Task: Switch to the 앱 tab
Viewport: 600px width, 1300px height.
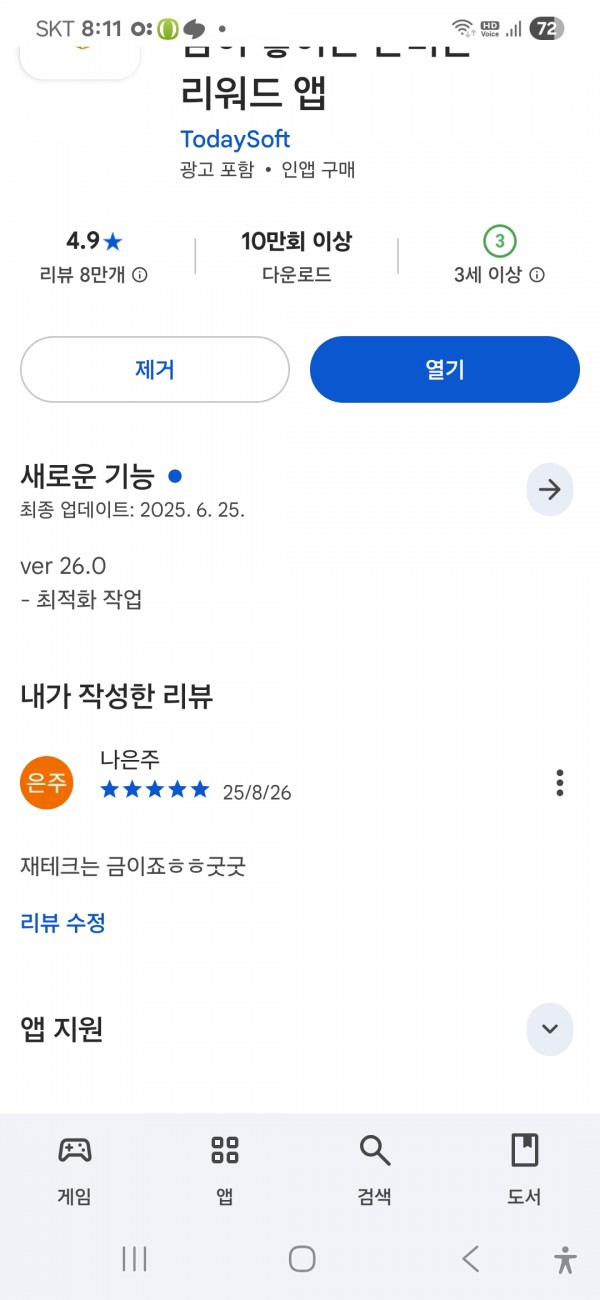Action: pyautogui.click(x=225, y=1170)
